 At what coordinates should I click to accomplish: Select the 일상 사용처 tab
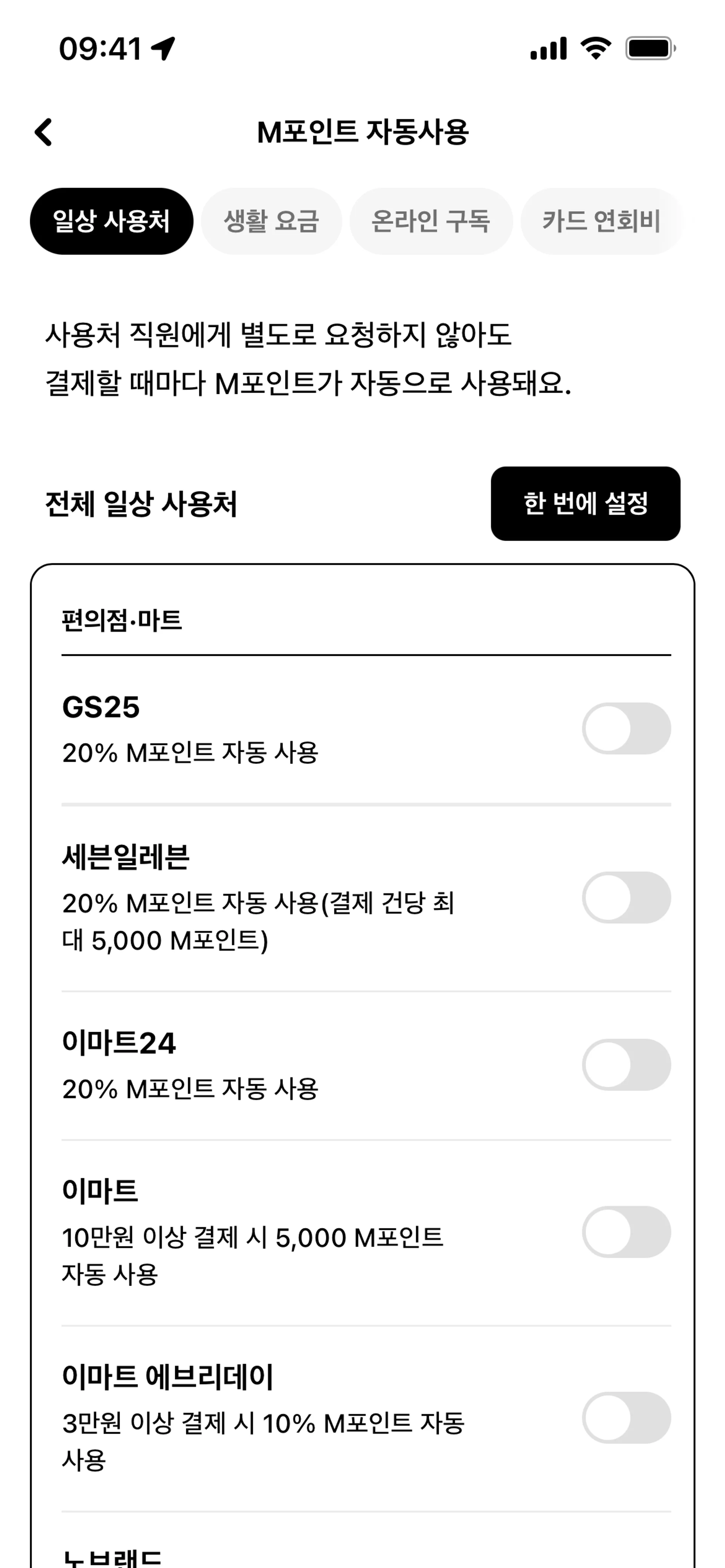(111, 221)
